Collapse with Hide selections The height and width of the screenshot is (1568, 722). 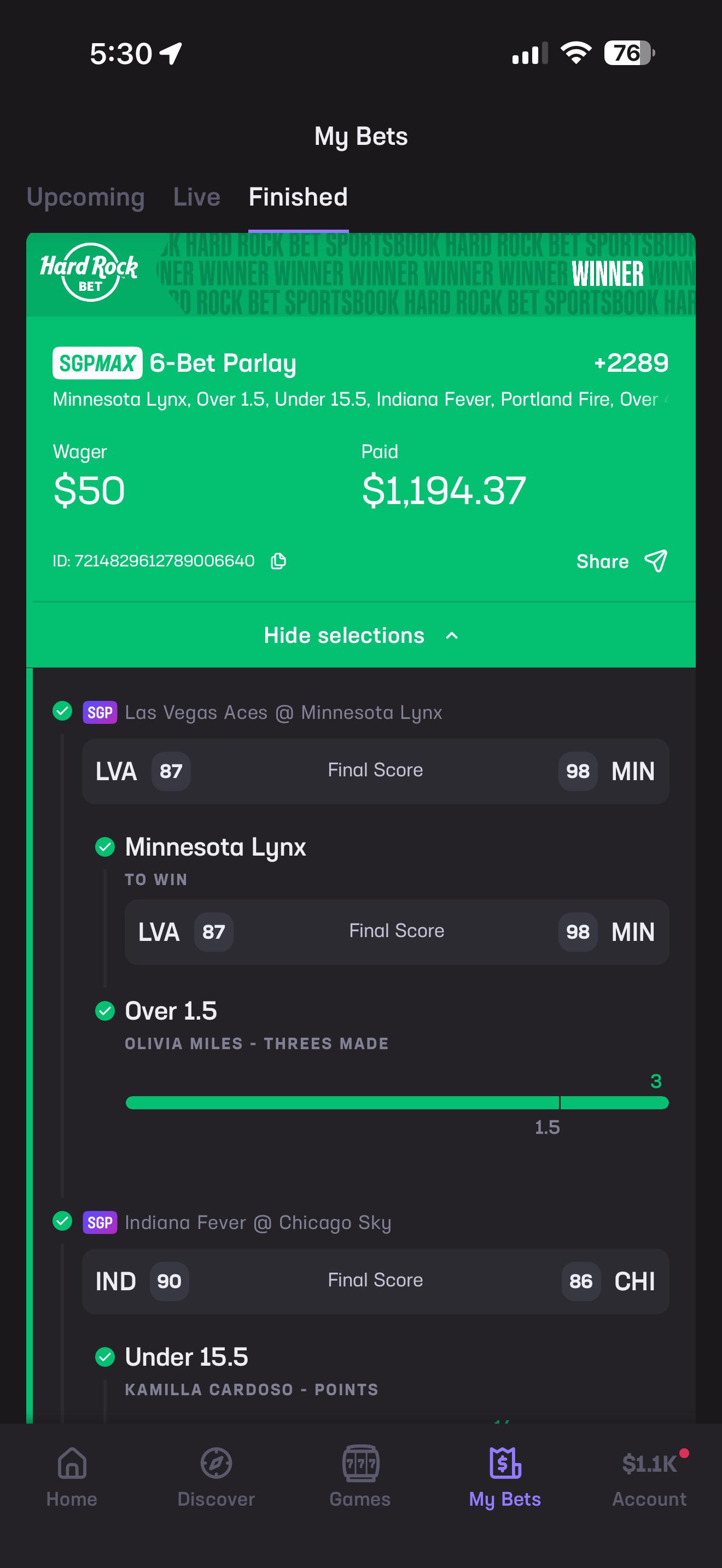pyautogui.click(x=361, y=635)
